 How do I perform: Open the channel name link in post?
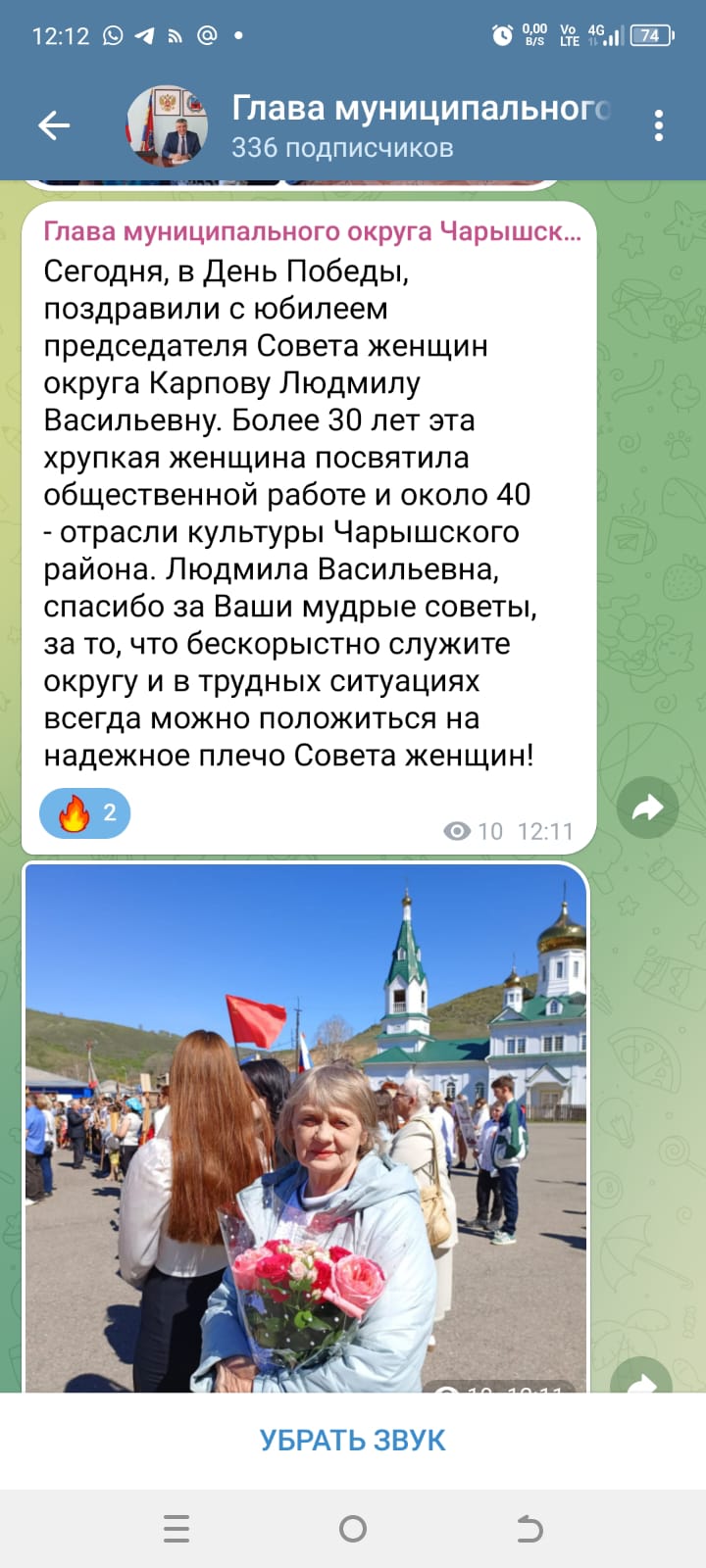tap(313, 231)
